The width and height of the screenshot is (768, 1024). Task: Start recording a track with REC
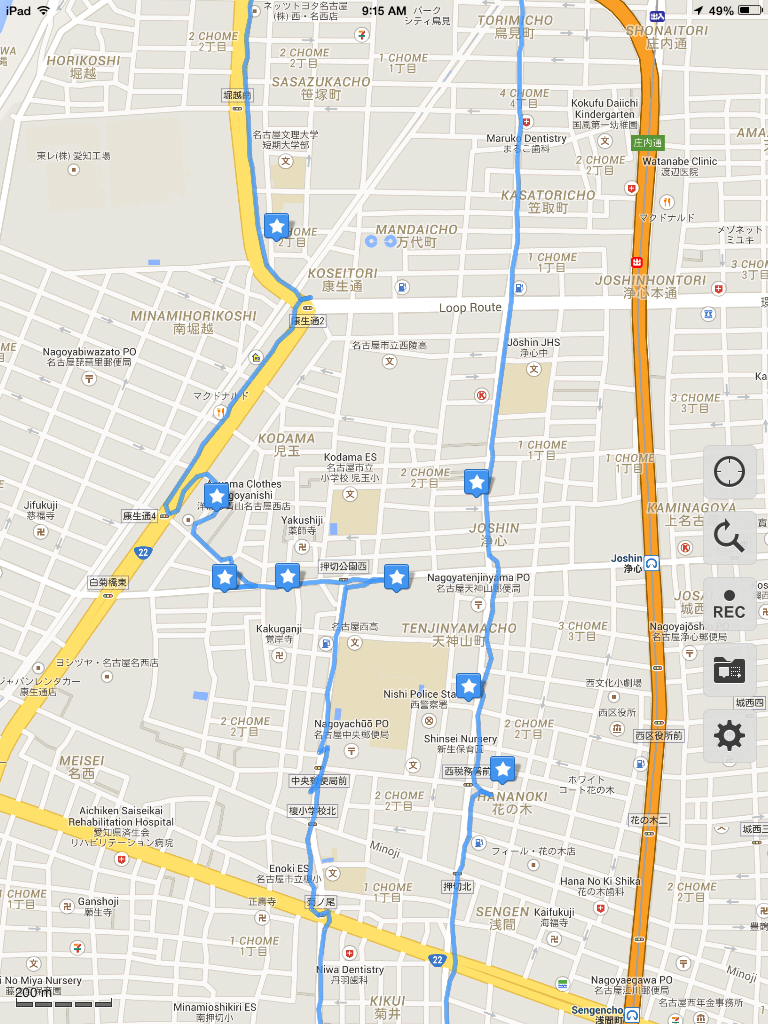[729, 604]
